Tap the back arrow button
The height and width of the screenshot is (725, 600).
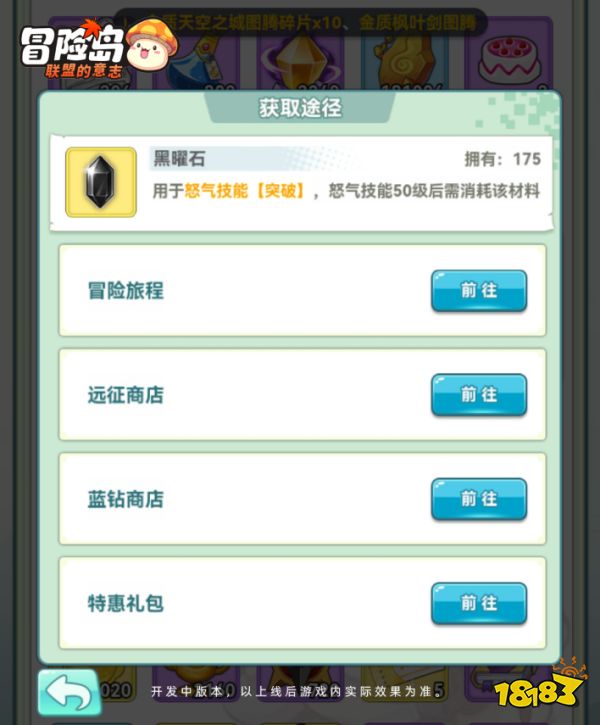(69, 691)
